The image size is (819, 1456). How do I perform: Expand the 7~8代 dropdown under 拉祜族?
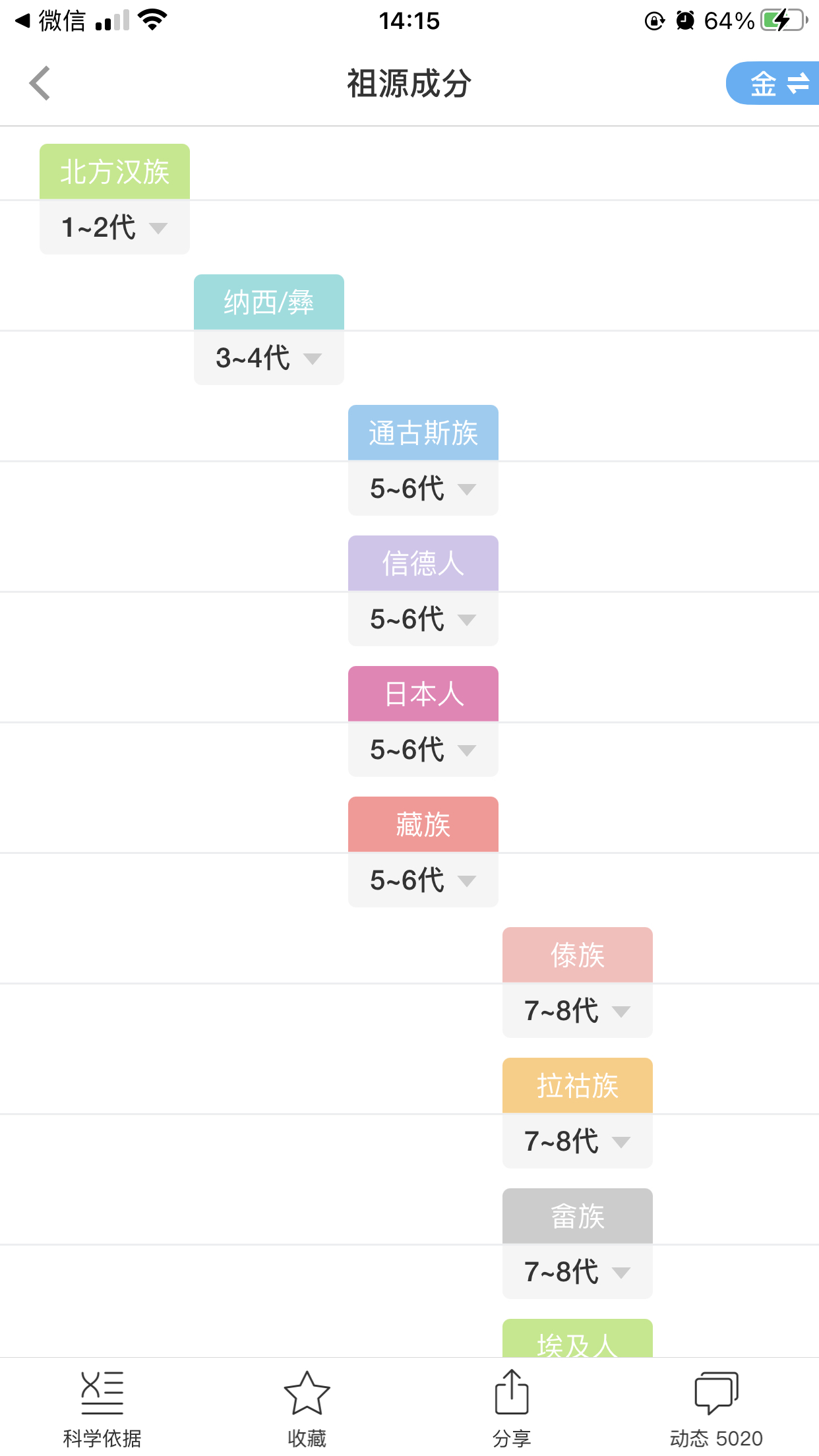[578, 1141]
